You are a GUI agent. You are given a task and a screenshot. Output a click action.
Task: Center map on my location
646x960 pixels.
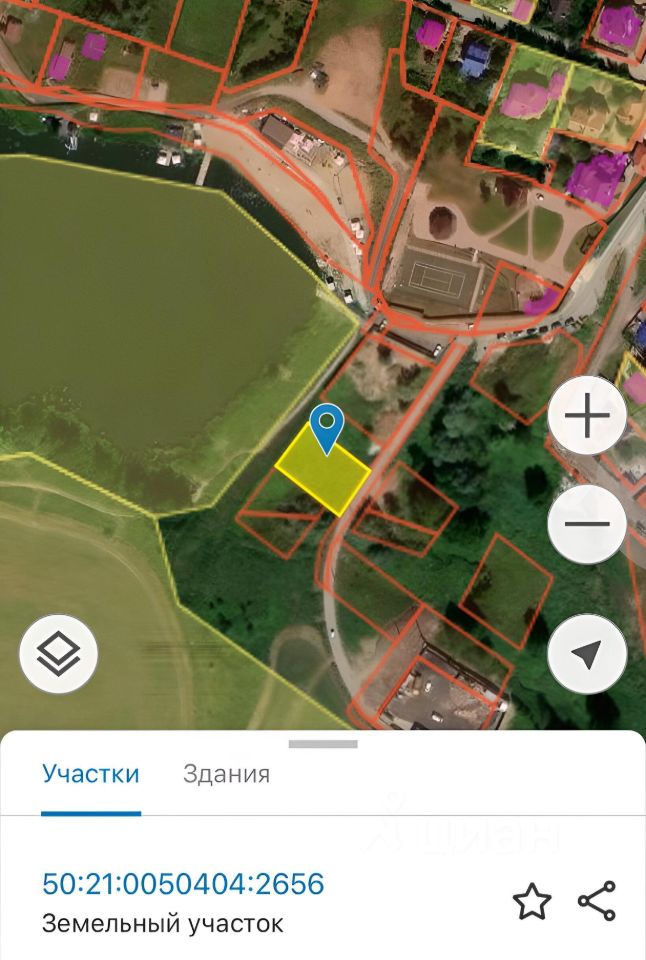[587, 654]
